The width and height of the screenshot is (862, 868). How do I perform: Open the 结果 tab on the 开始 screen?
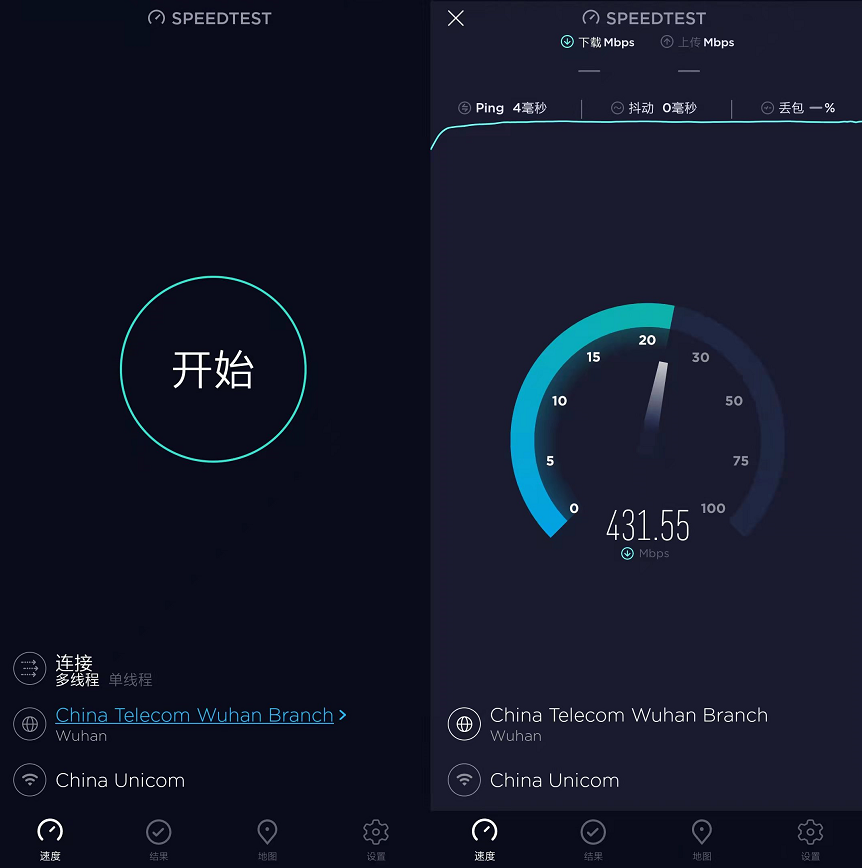158,838
